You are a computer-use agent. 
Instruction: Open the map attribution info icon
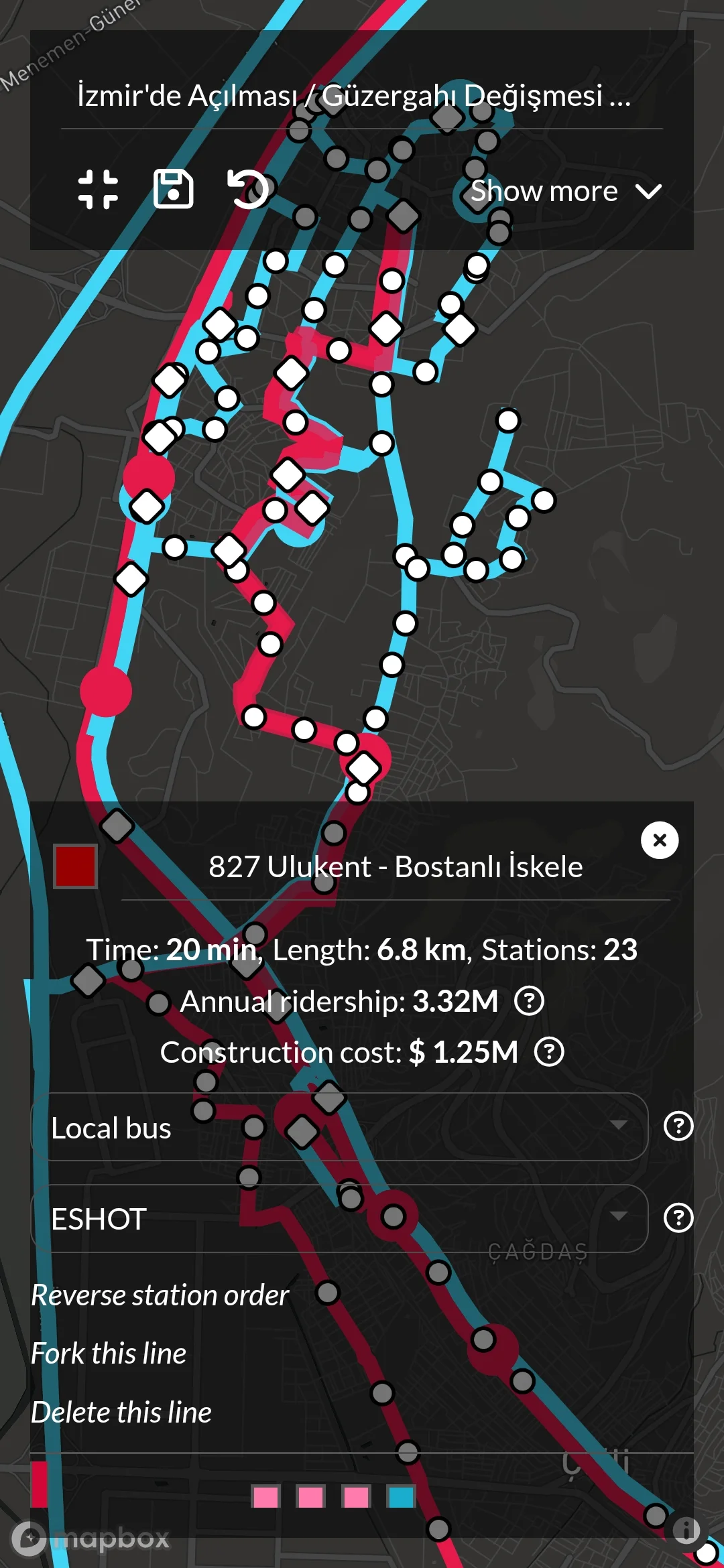click(686, 1530)
